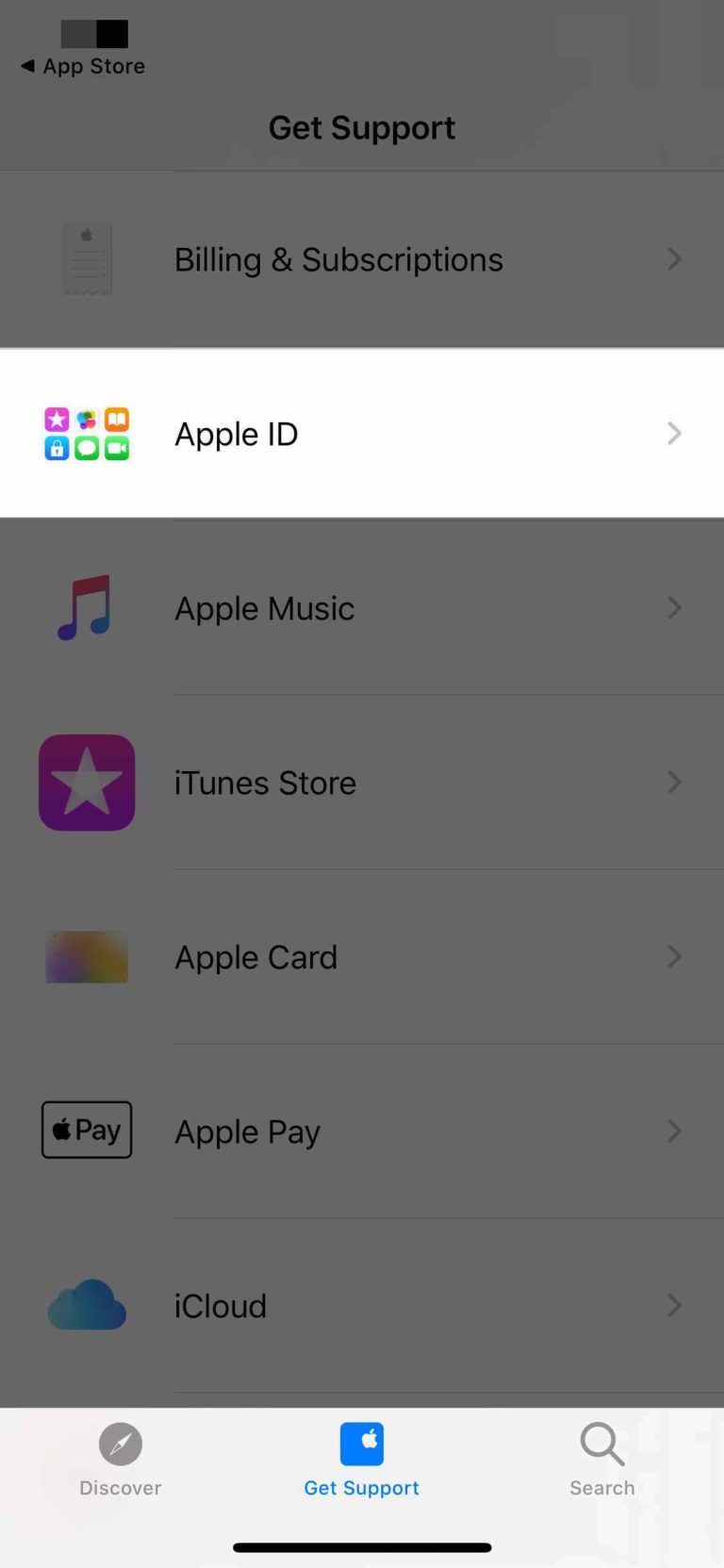This screenshot has height=1568, width=724.
Task: Expand the Apple Music support chevron
Action: coord(673,607)
